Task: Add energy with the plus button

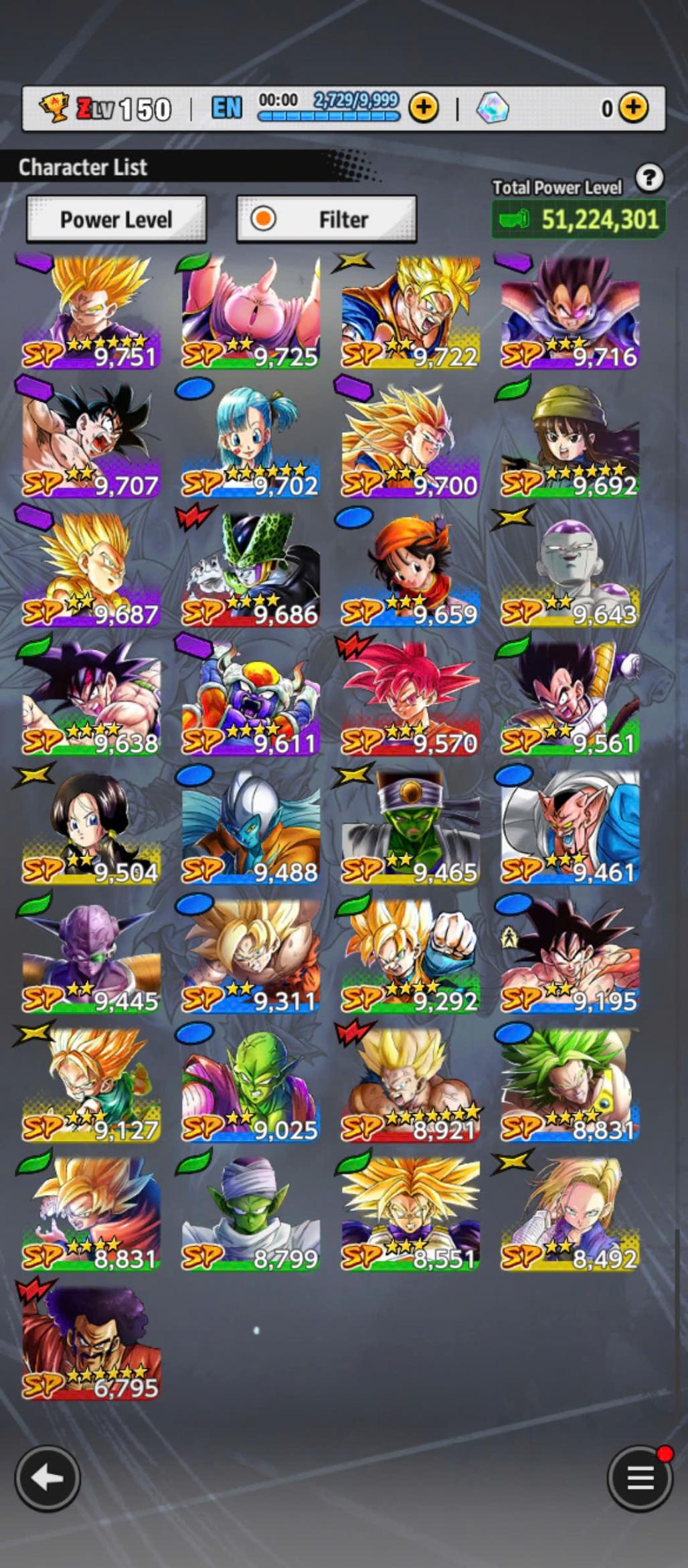Action: click(x=424, y=107)
